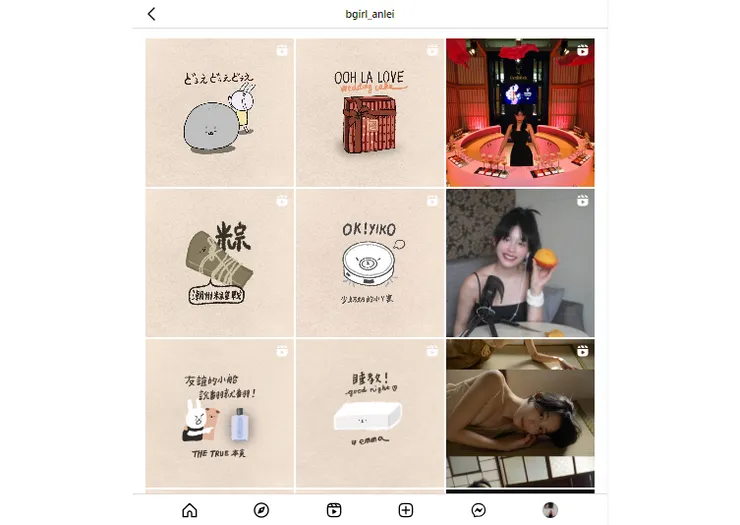This screenshot has width=740, height=525.
Task: Open my profile avatar tab
Action: click(x=550, y=510)
